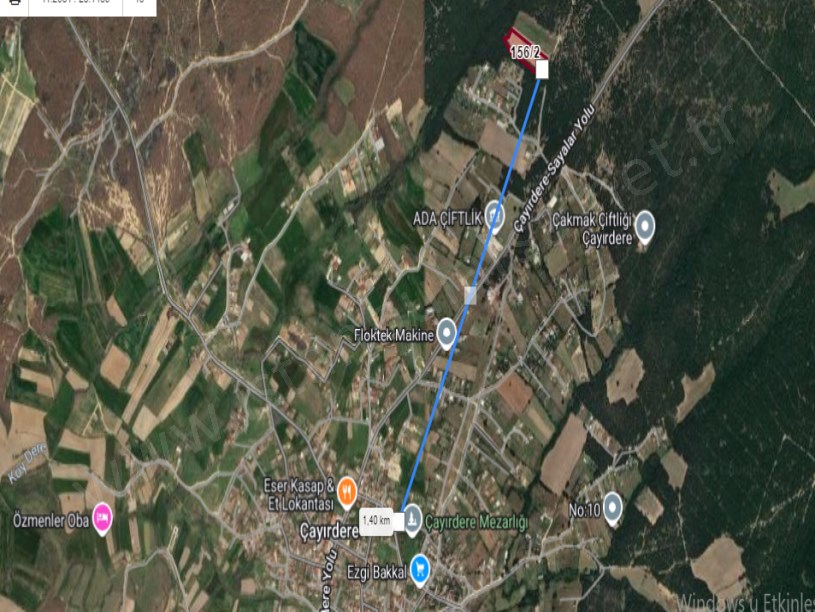Print the map with the printer icon

pyautogui.click(x=14, y=3)
